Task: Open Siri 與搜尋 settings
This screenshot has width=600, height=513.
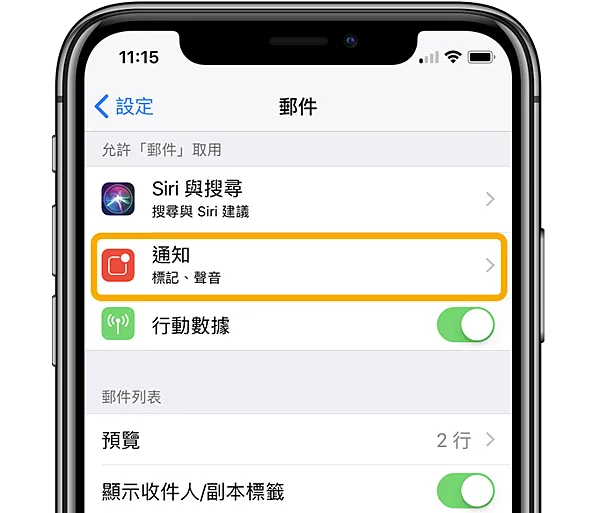Action: 300,199
